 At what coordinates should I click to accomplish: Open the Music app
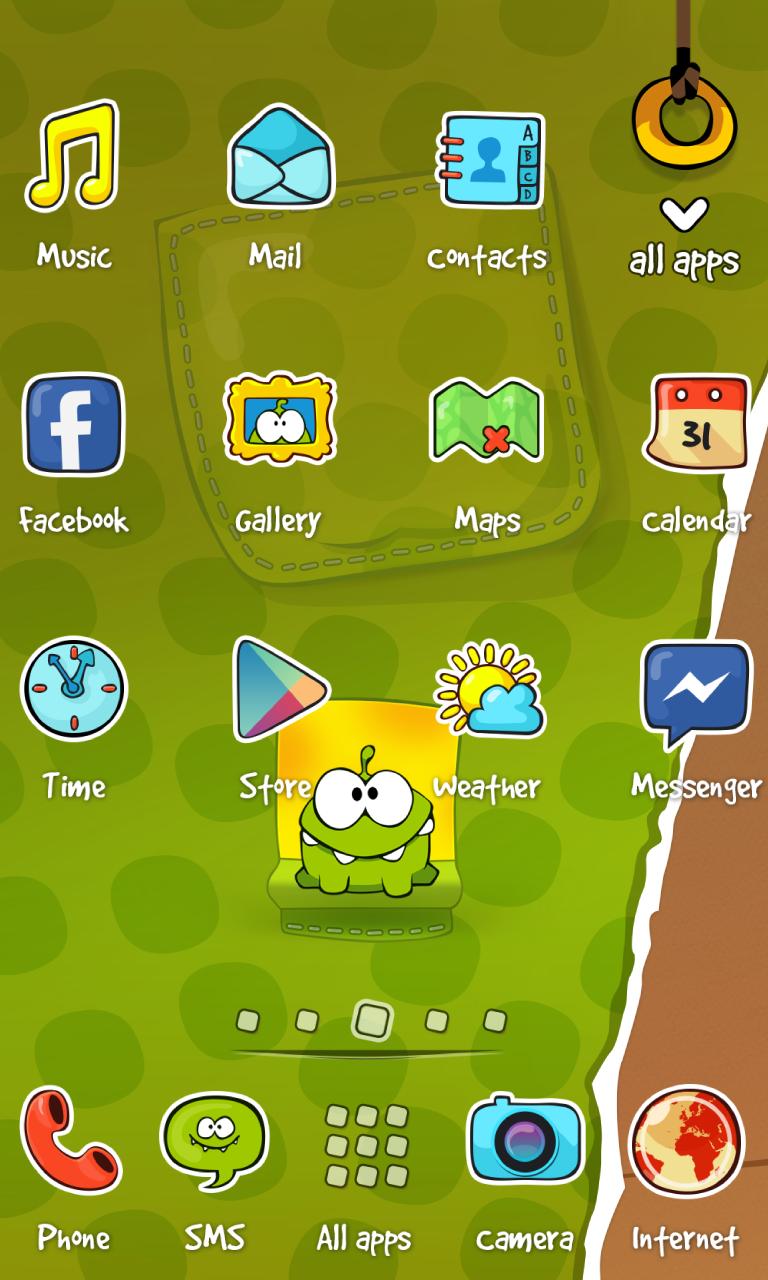click(x=73, y=159)
